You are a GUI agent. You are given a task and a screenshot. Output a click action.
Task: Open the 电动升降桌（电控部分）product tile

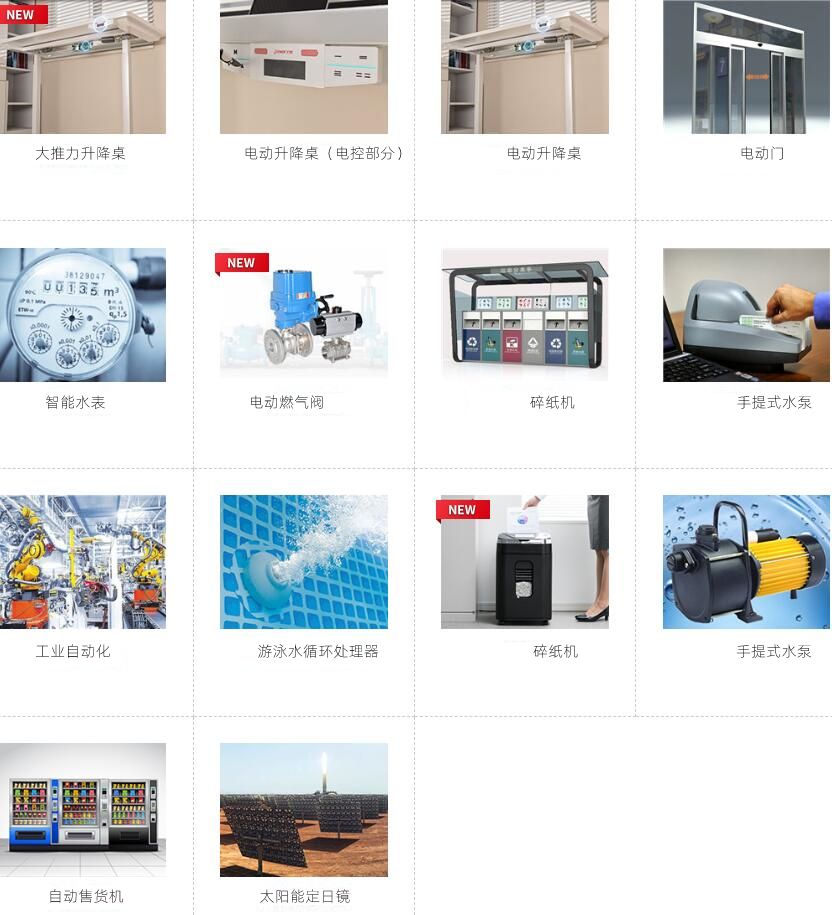coord(304,68)
